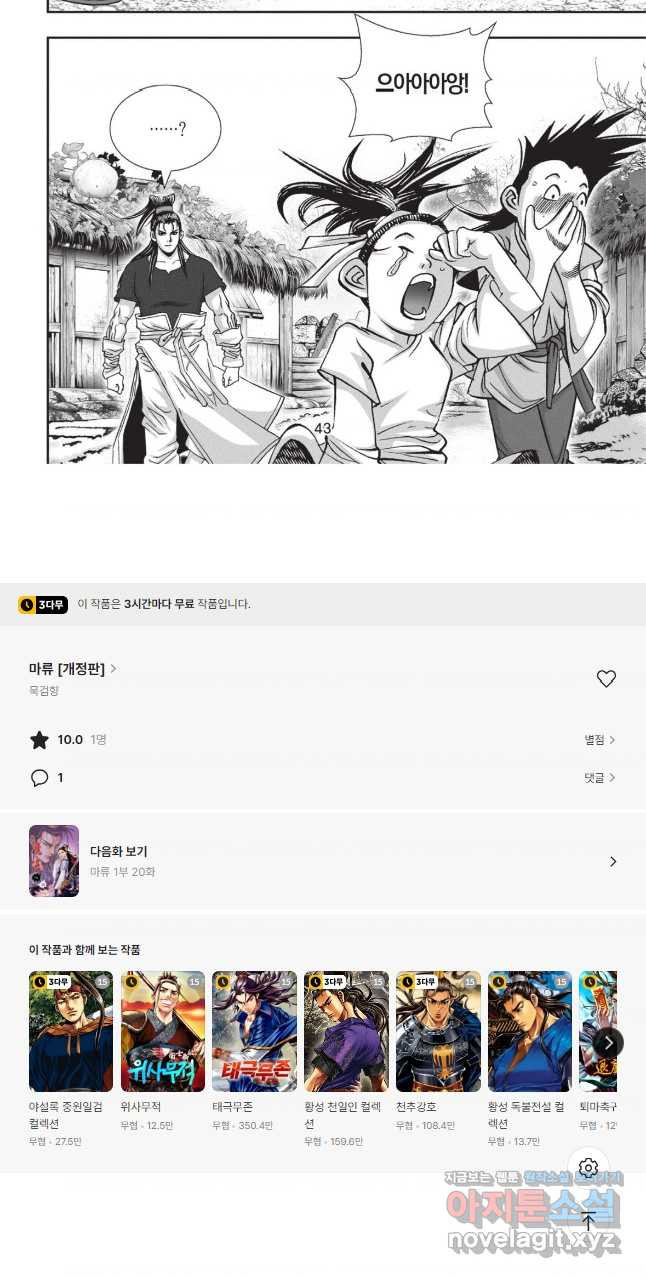Open next episode 마류 1부 20화
This screenshot has width=646, height=1278.
(323, 861)
